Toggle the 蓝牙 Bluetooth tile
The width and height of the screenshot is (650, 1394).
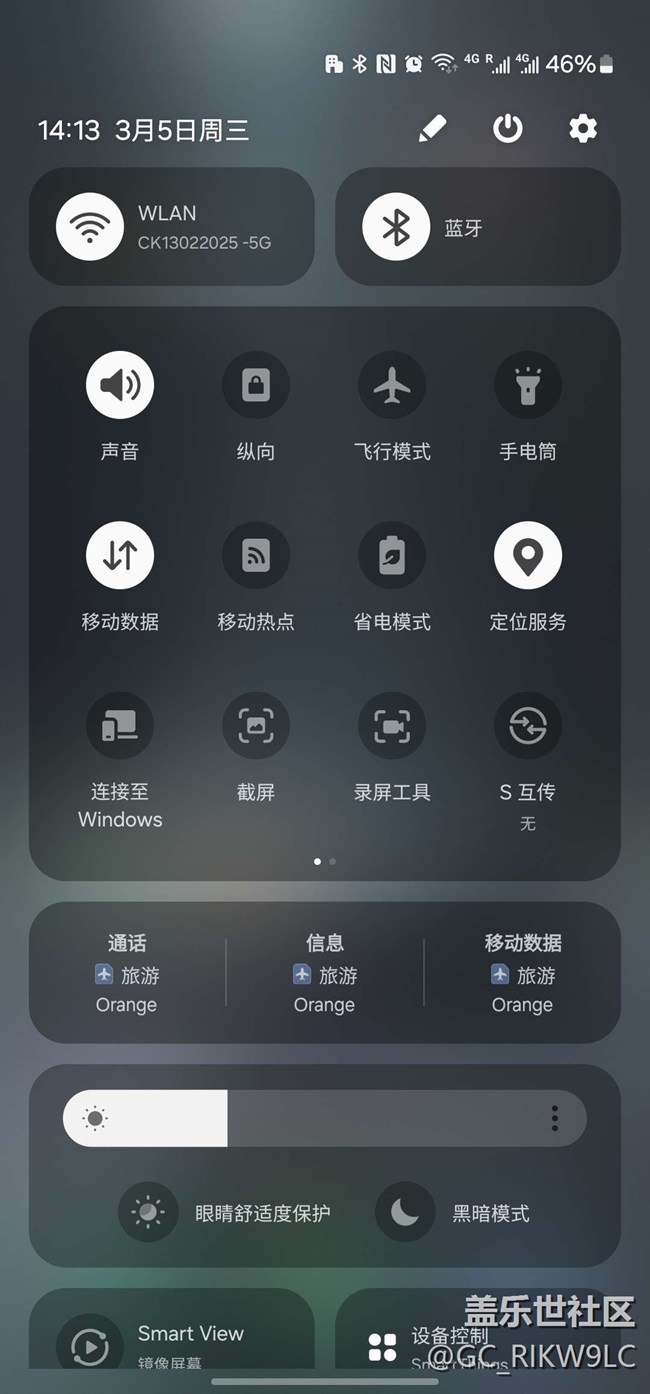[x=396, y=227]
